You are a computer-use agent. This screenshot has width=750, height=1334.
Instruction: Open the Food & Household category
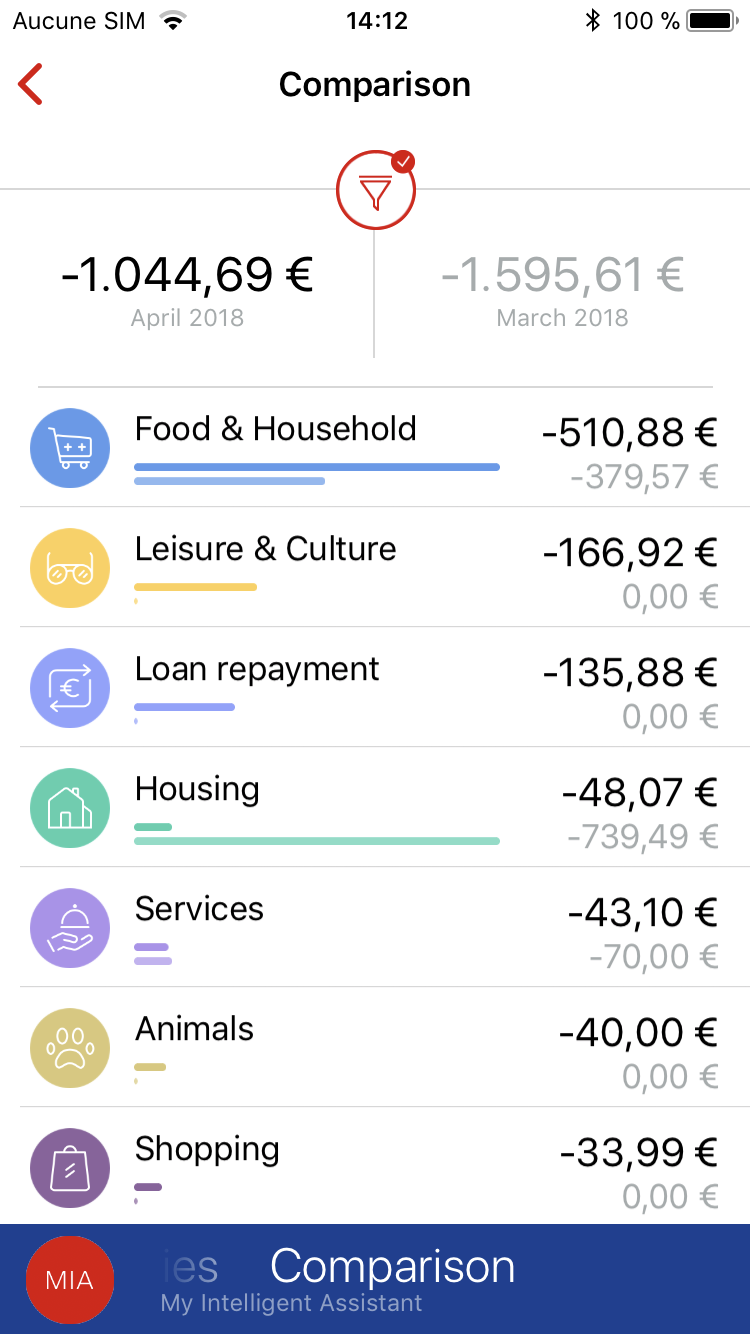[x=375, y=448]
